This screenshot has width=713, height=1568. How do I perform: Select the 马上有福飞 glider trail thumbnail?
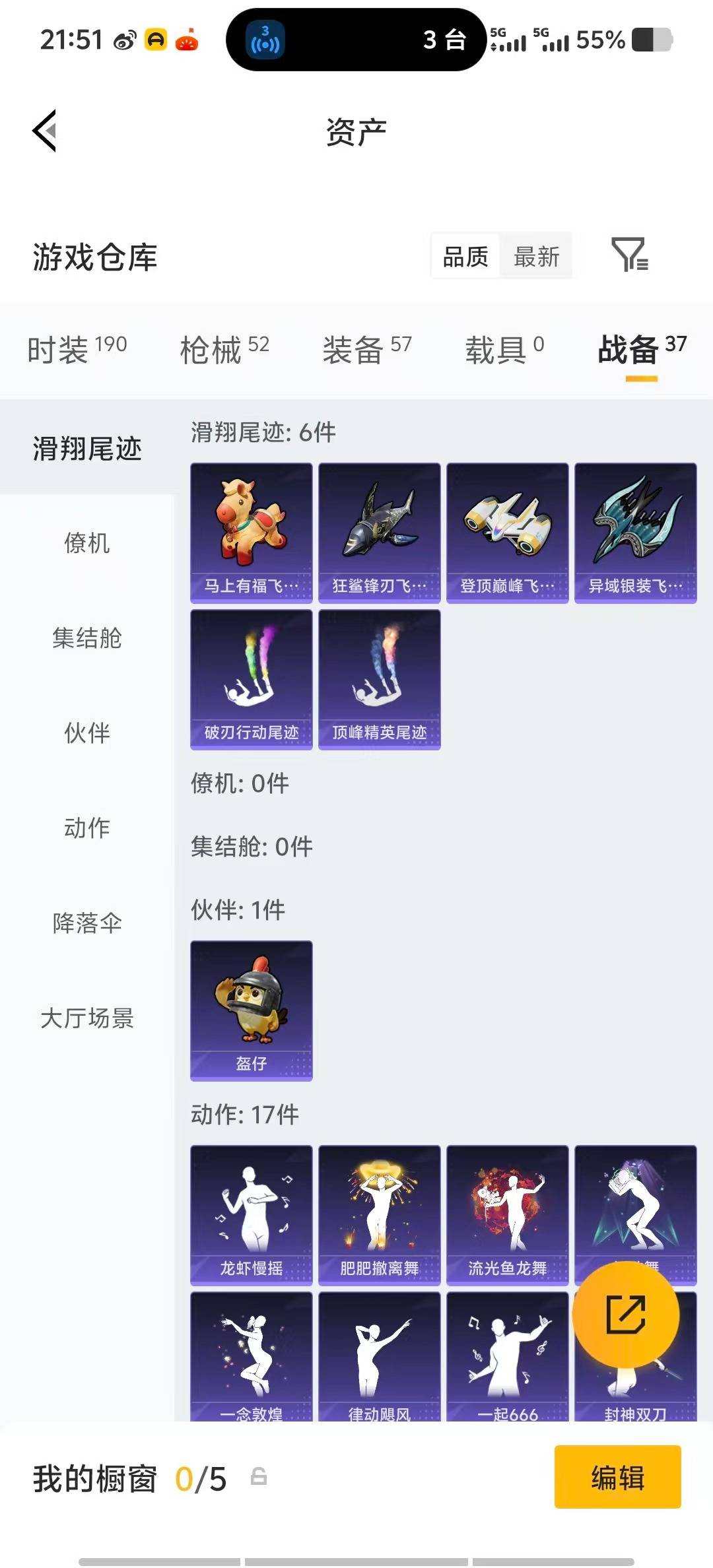coord(251,531)
